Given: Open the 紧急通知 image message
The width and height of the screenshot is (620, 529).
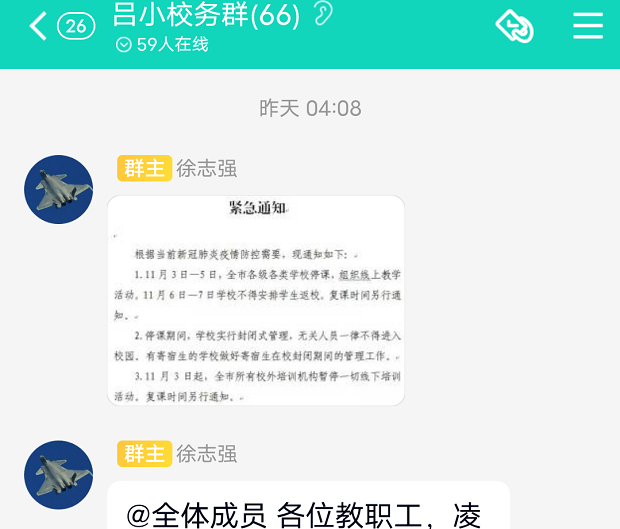Looking at the screenshot, I should pyautogui.click(x=256, y=300).
